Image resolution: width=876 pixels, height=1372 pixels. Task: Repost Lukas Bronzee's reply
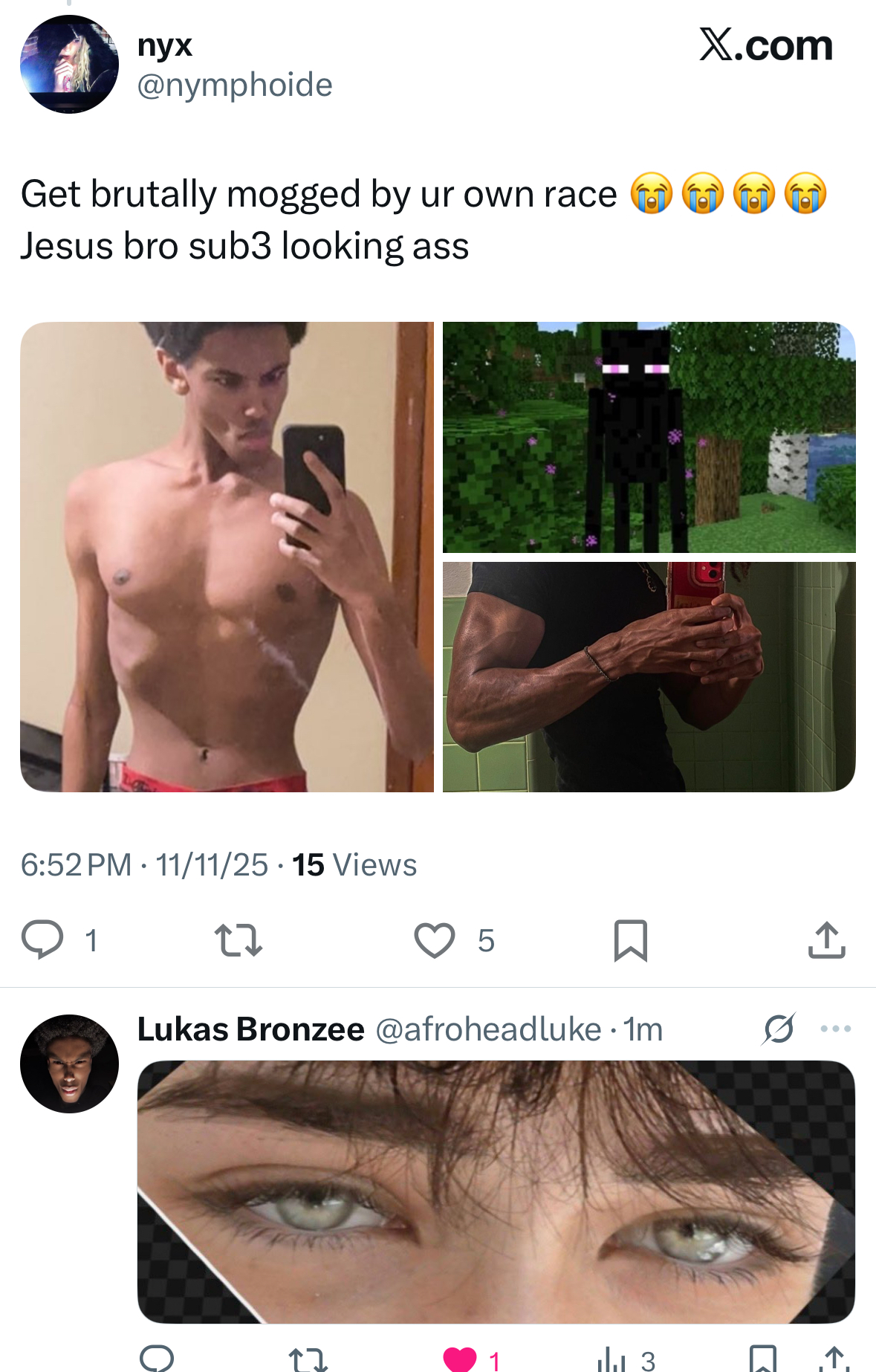click(308, 1359)
